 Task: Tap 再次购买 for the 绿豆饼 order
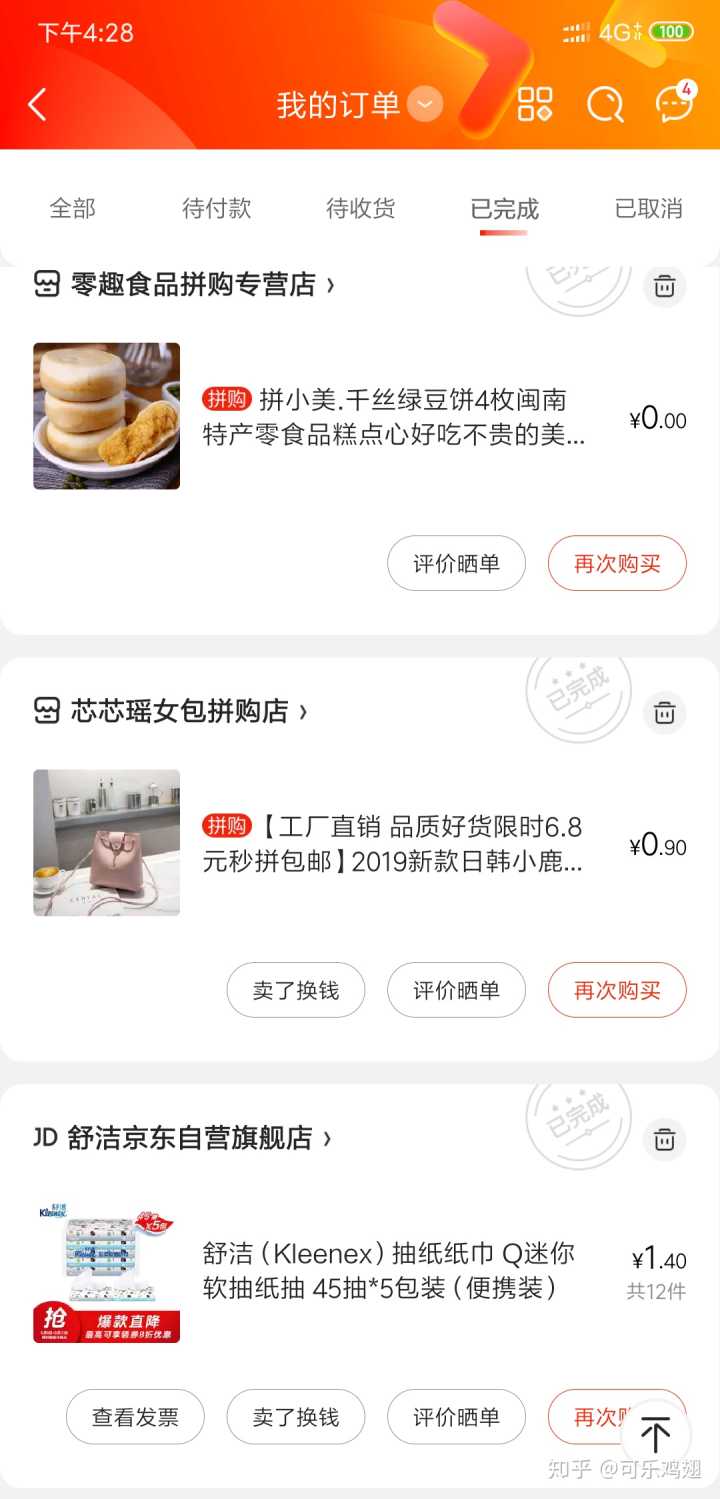click(617, 563)
